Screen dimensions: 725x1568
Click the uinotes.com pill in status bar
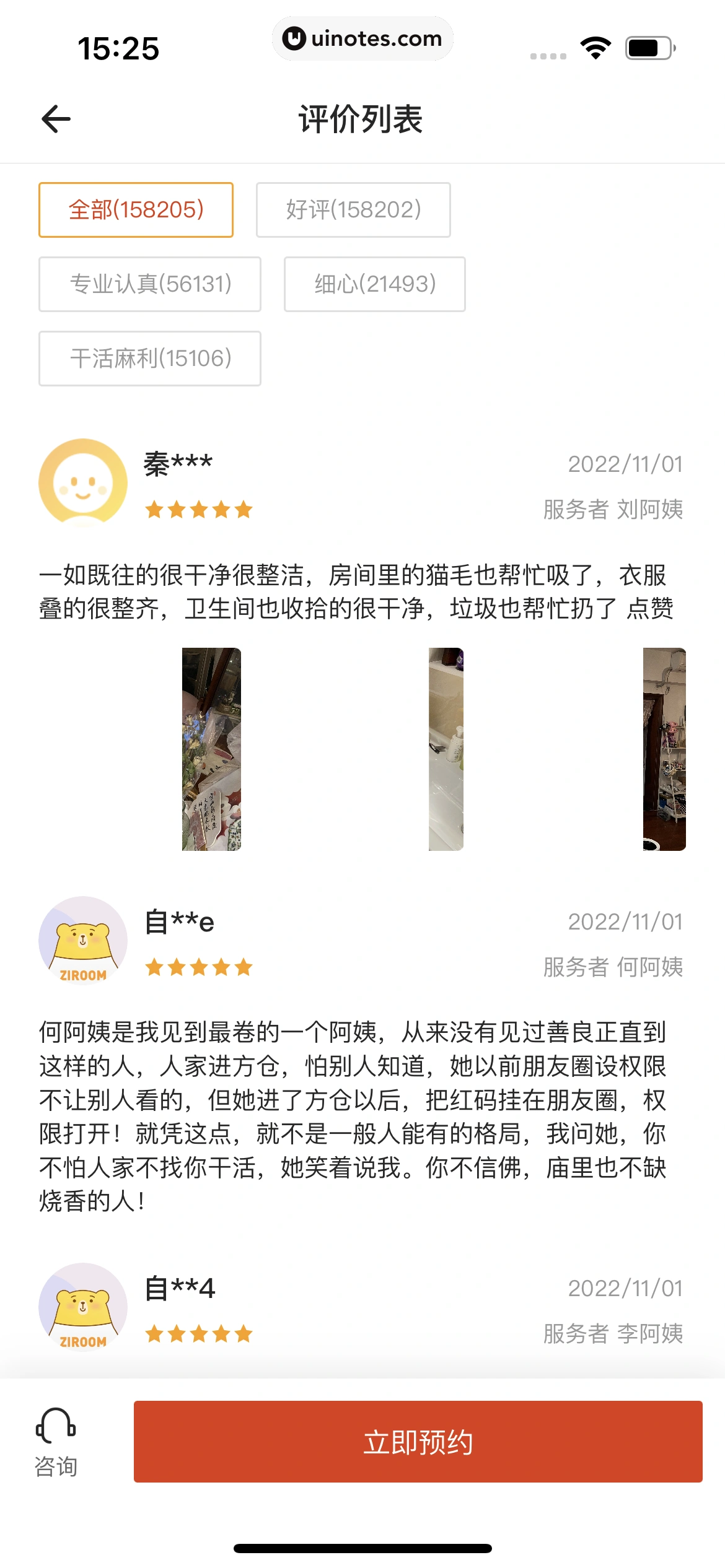coord(362,38)
